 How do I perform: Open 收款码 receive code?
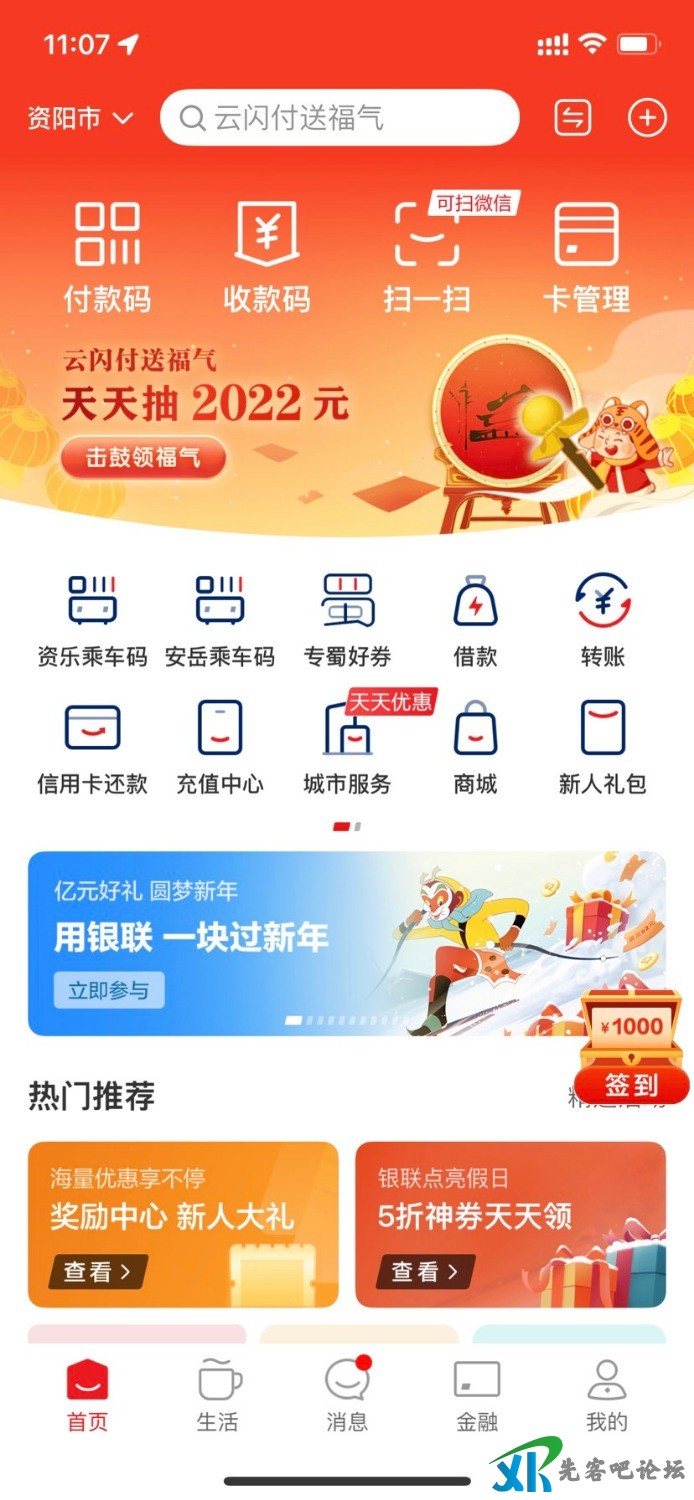[x=266, y=256]
